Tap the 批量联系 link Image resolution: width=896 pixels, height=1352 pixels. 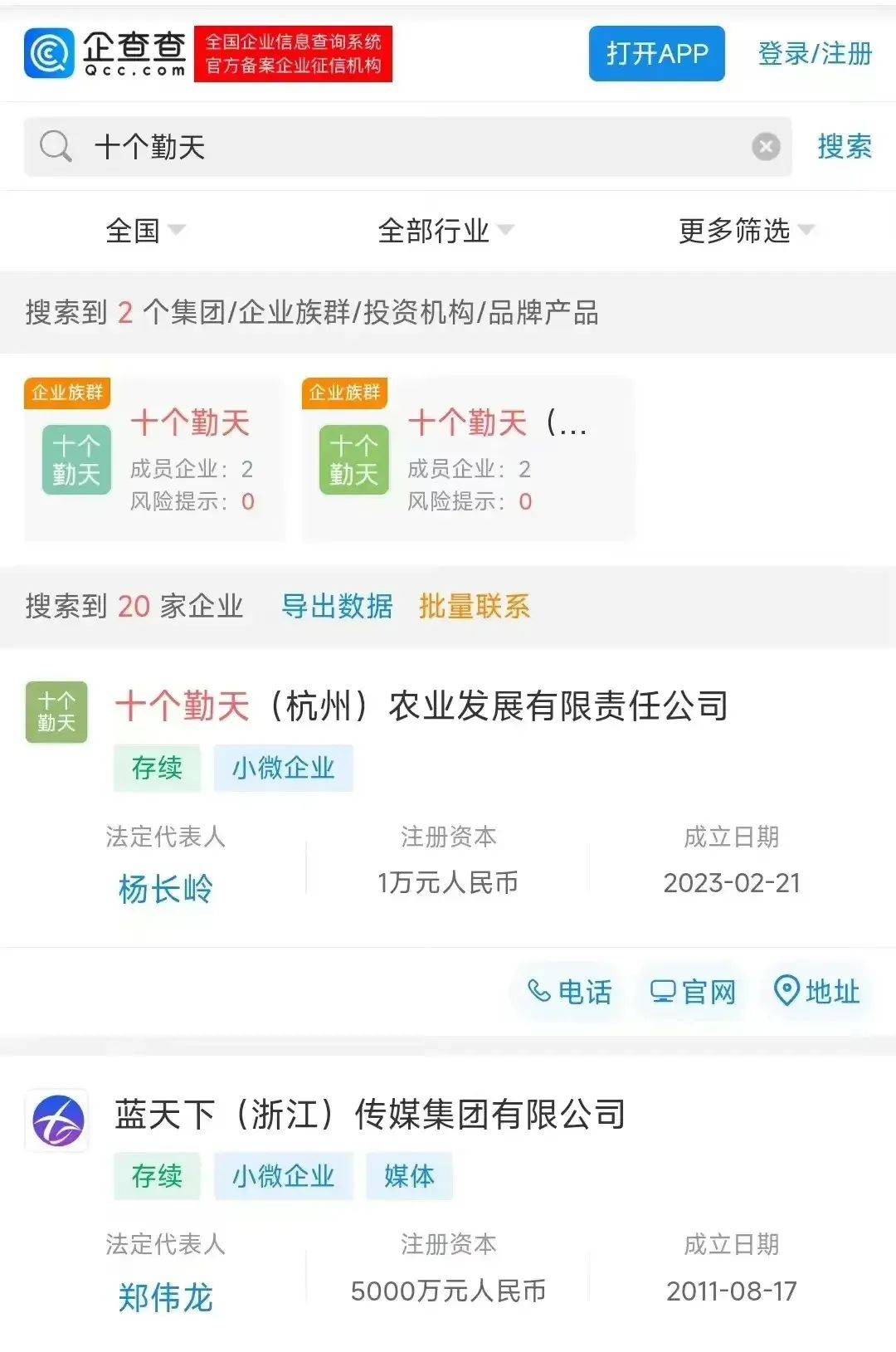point(474,606)
